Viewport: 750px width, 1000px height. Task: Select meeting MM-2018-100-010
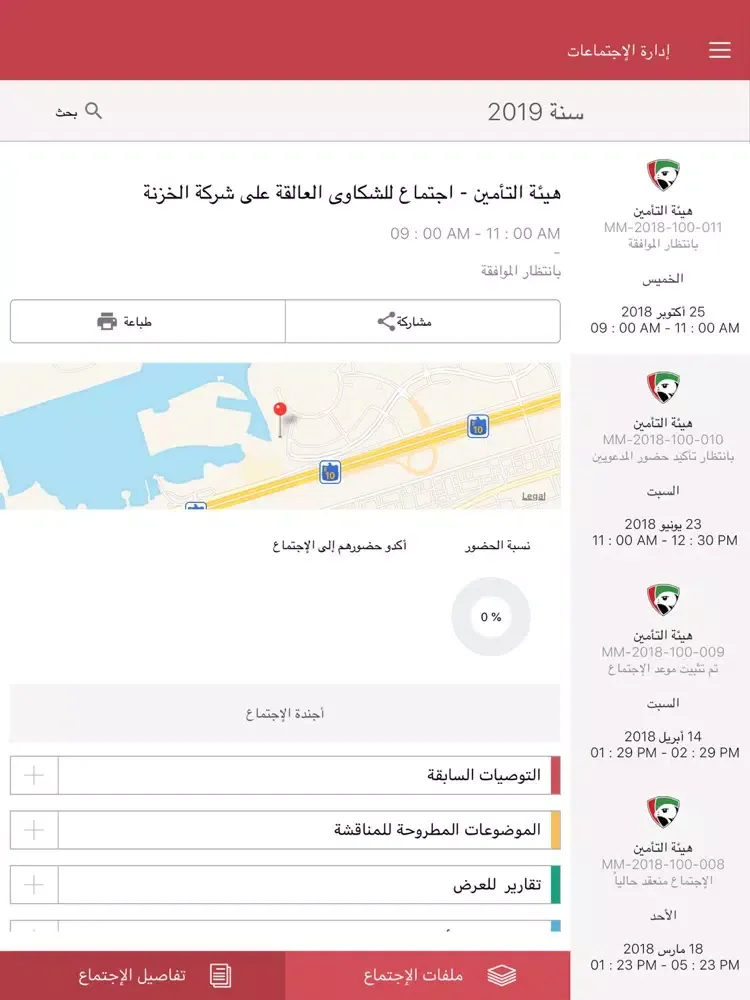(x=662, y=460)
